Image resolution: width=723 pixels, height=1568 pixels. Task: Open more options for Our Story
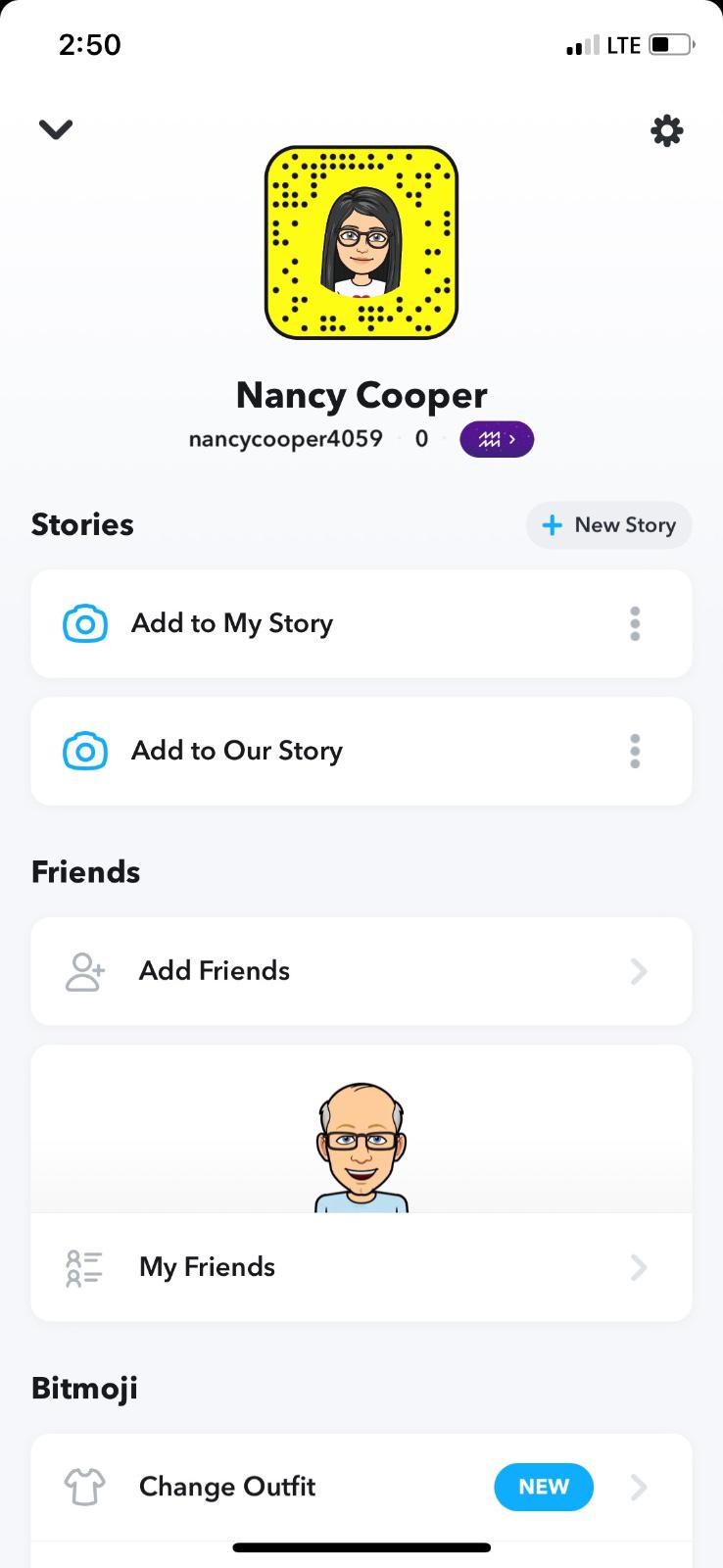pyautogui.click(x=635, y=751)
